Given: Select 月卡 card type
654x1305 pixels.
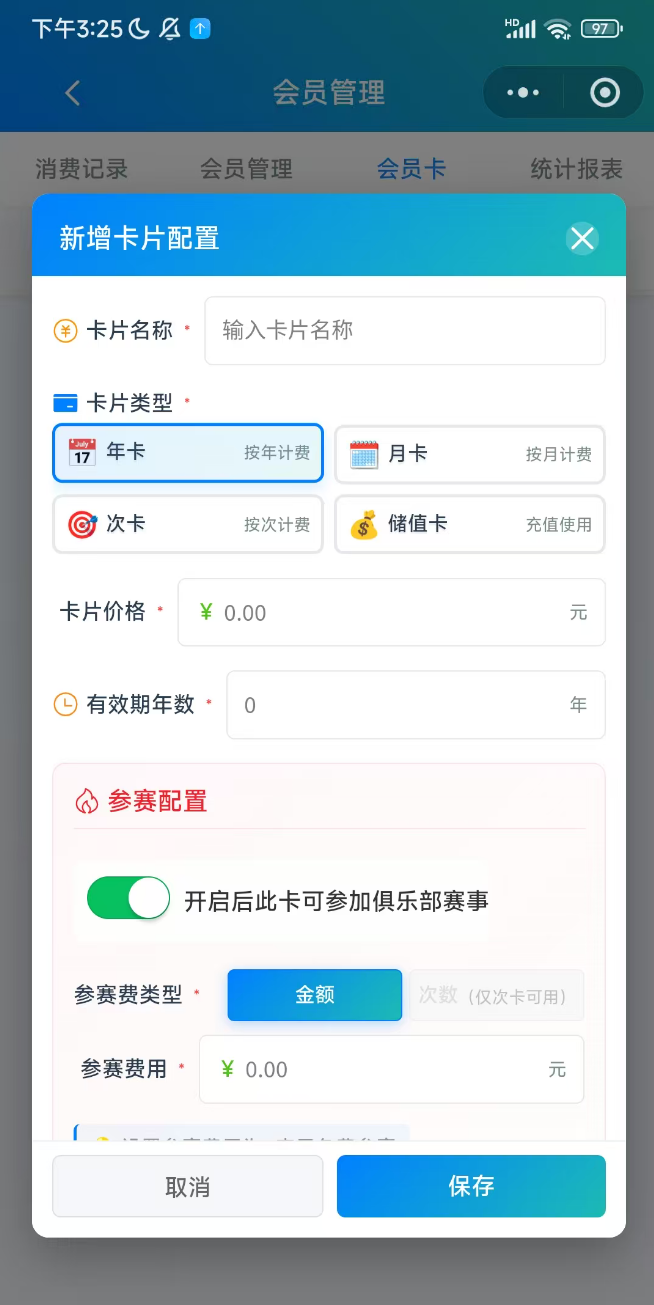Looking at the screenshot, I should [469, 454].
